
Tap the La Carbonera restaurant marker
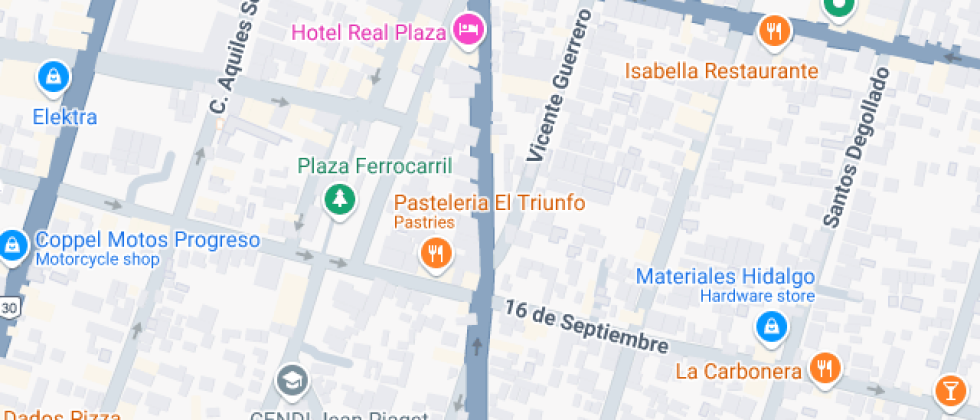pyautogui.click(x=825, y=369)
